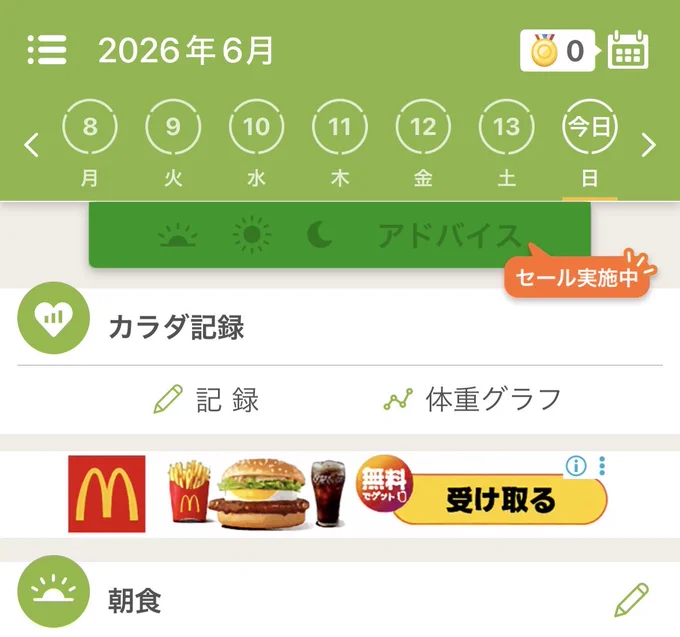Go to the previous week arrow
The image size is (680, 637).
(32, 145)
